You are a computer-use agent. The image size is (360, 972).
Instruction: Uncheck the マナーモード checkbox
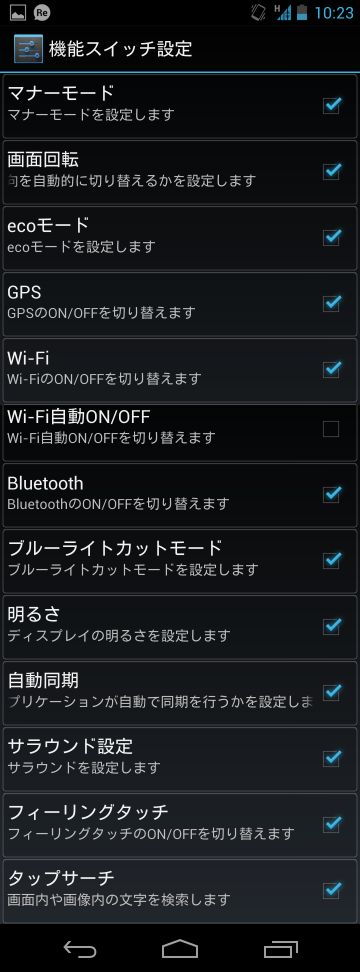[x=331, y=105]
